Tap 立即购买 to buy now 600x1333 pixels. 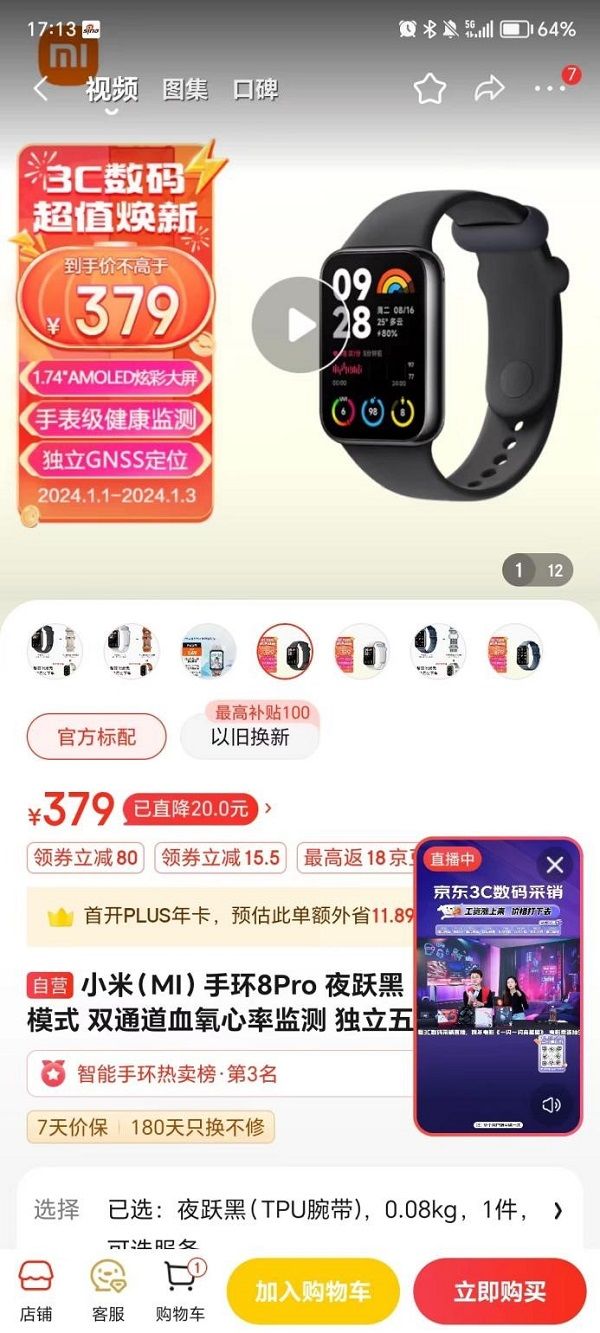[499, 1291]
